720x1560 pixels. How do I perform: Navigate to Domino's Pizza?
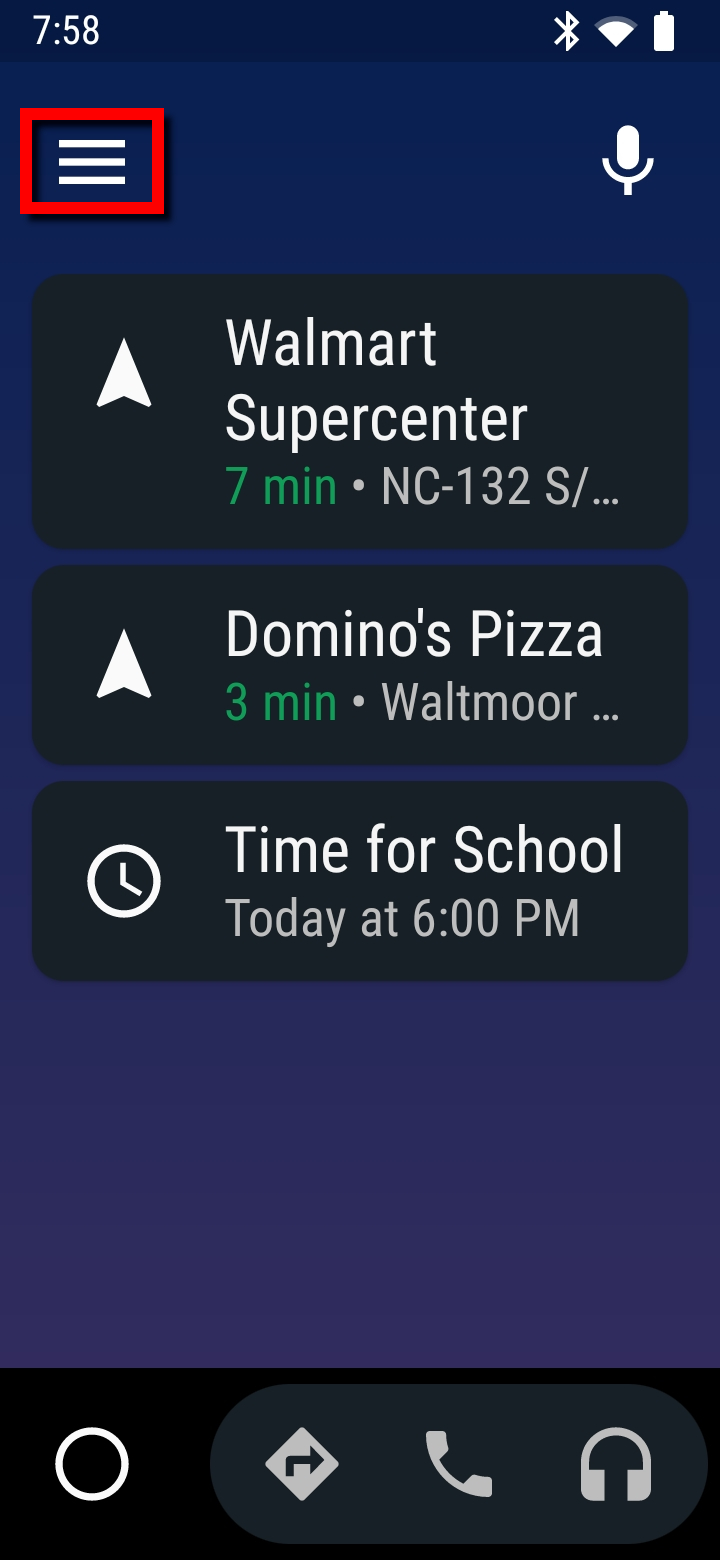click(x=360, y=664)
